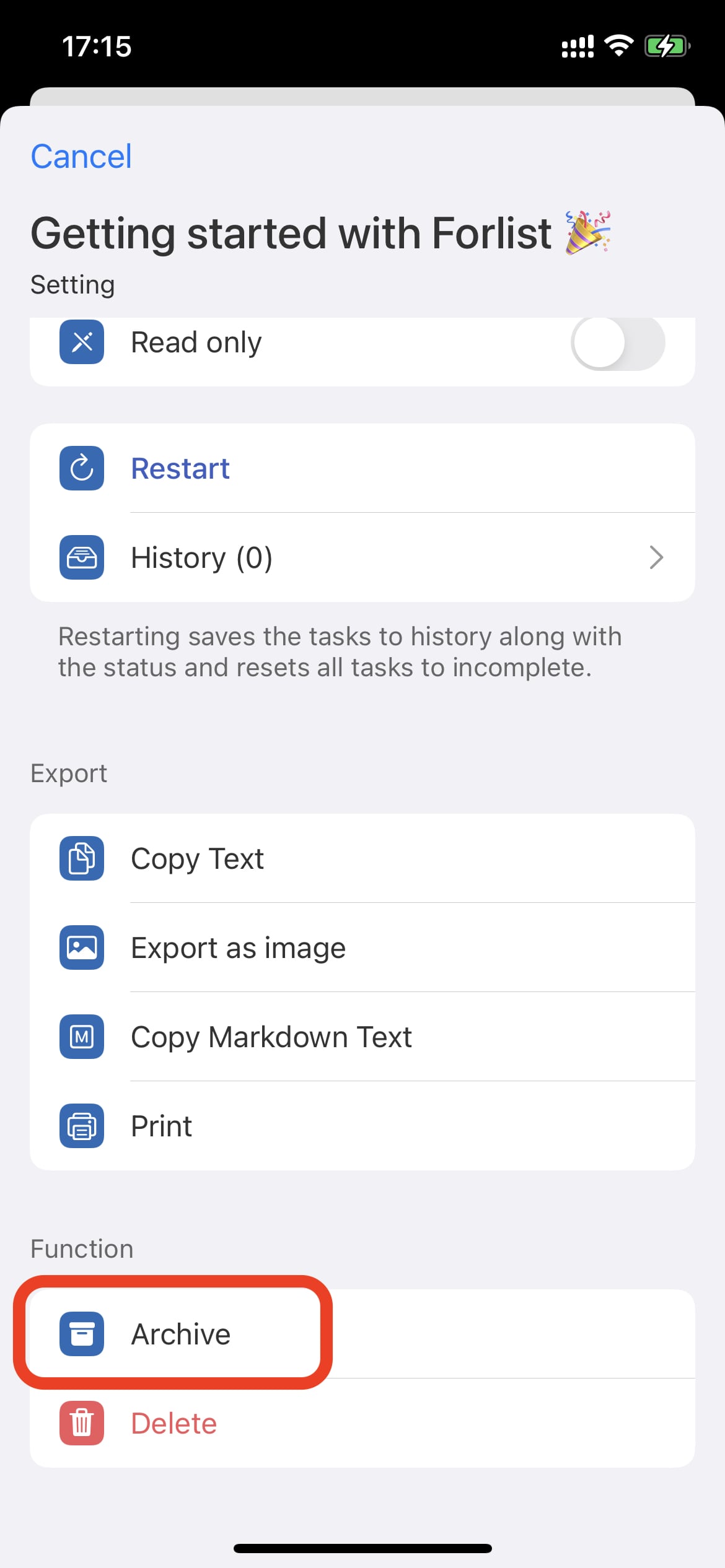Select Copy Text
The width and height of the screenshot is (725, 1568).
click(x=362, y=858)
